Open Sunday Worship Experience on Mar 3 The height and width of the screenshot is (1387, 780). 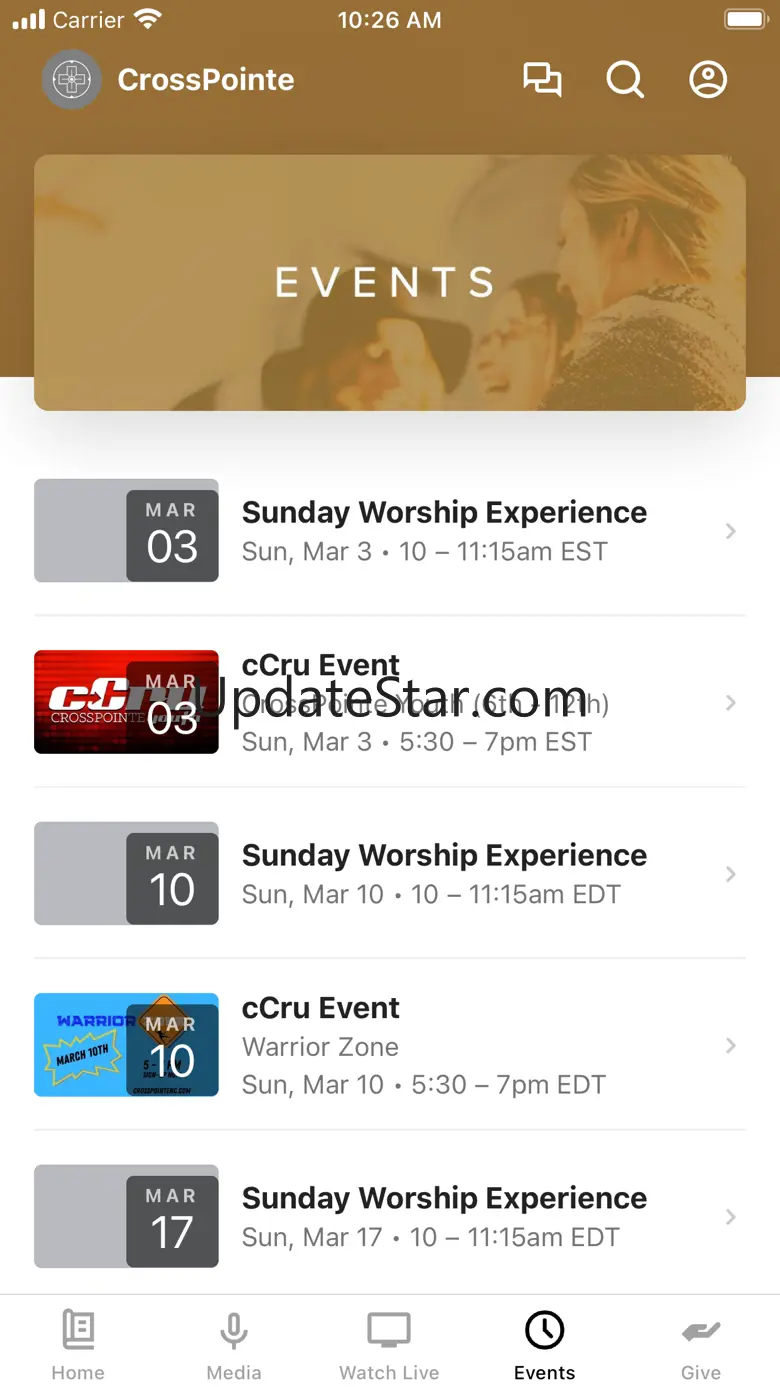click(390, 530)
